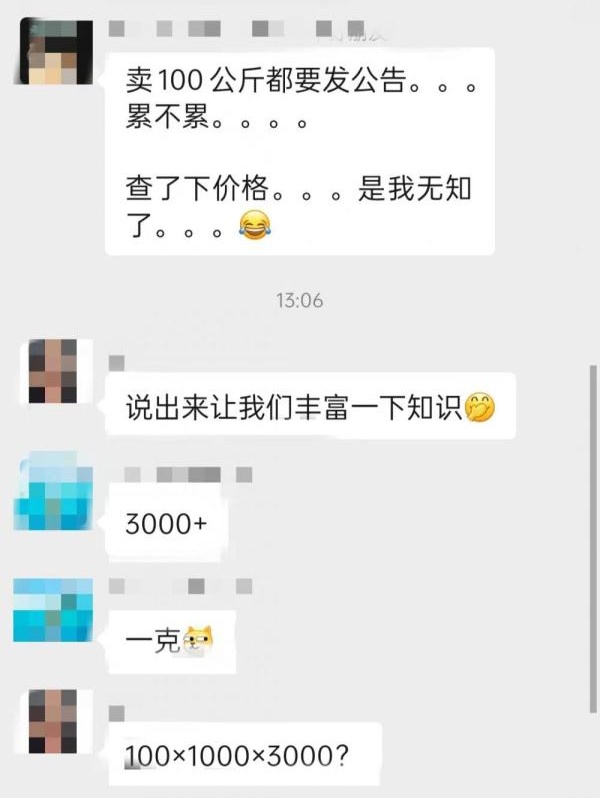Open avatar beside '说出来让我们丰富一下知识' message
The width and height of the screenshot is (600, 798).
[53, 371]
